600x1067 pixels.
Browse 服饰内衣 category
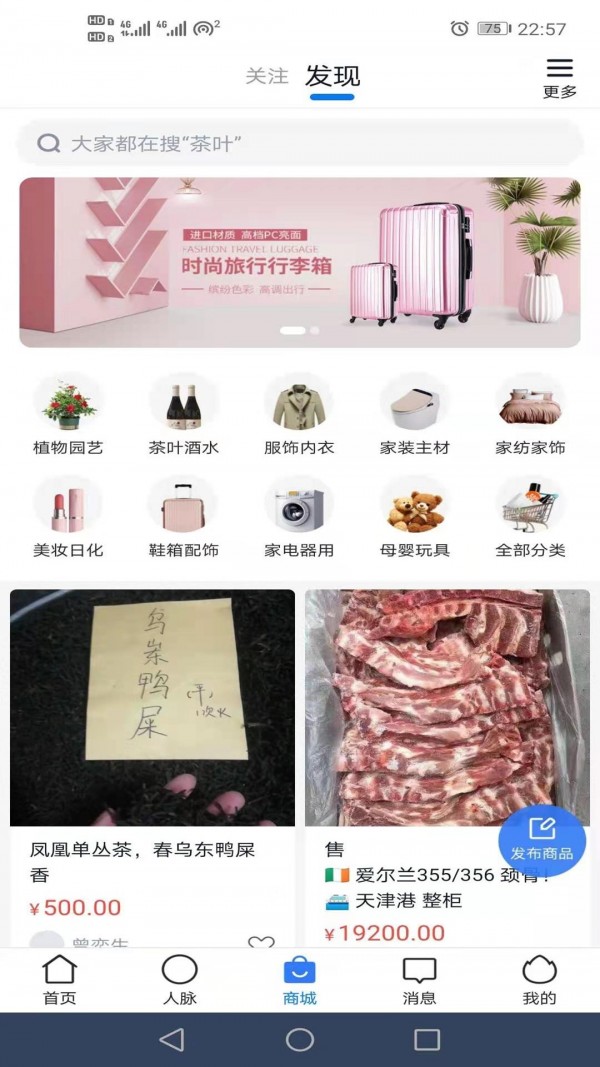point(299,415)
